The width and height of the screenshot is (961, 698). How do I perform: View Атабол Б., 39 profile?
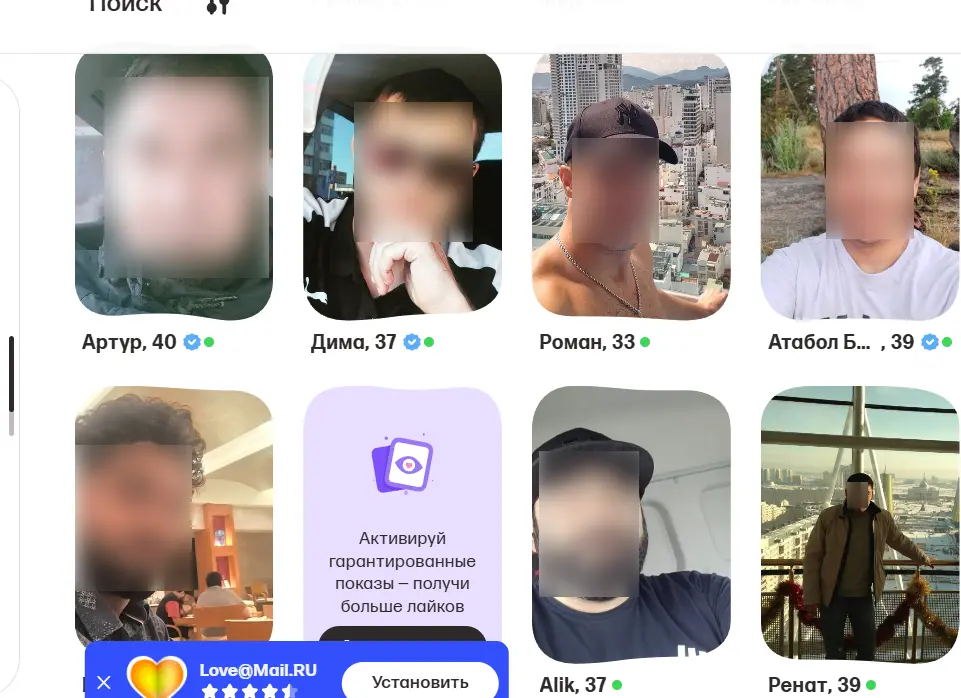(860, 185)
